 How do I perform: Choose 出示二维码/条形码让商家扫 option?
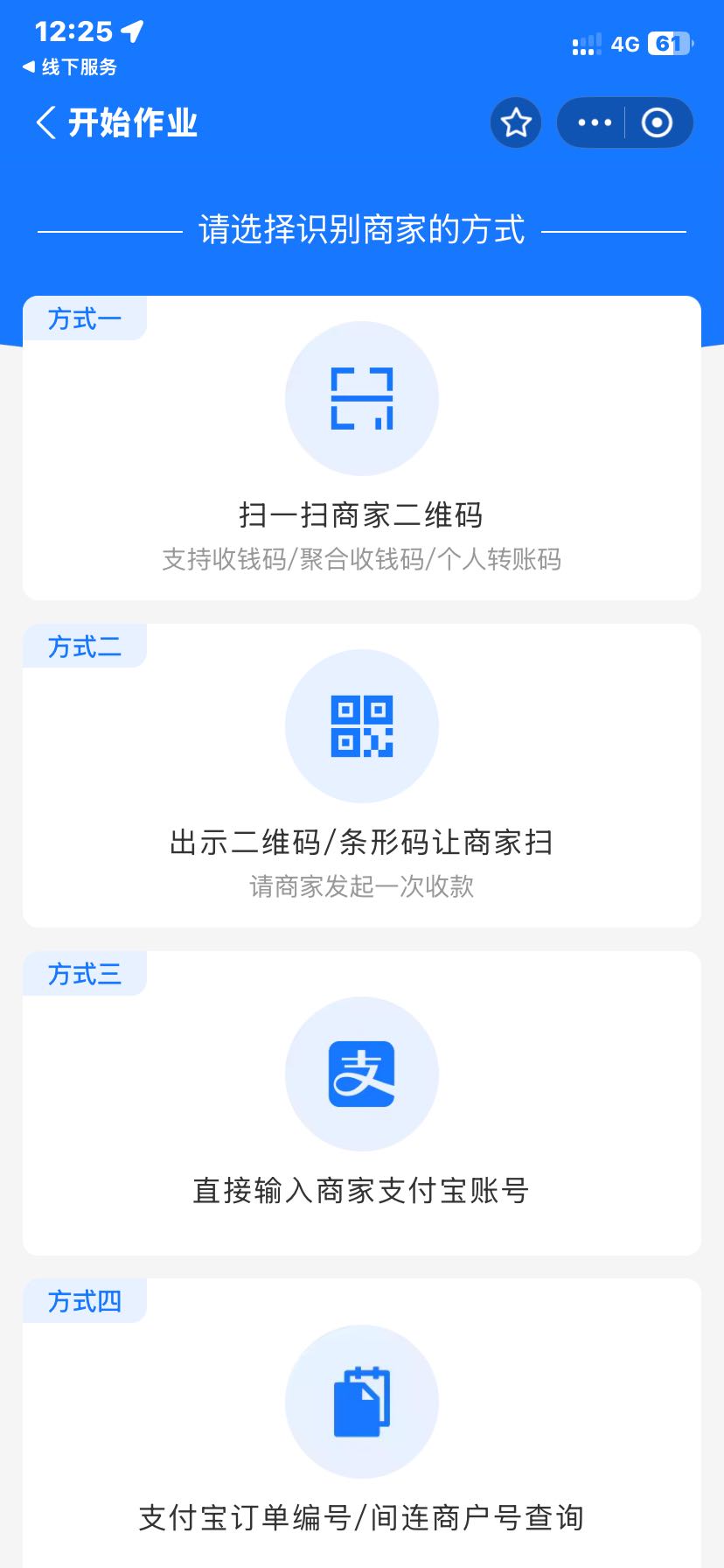(x=362, y=843)
